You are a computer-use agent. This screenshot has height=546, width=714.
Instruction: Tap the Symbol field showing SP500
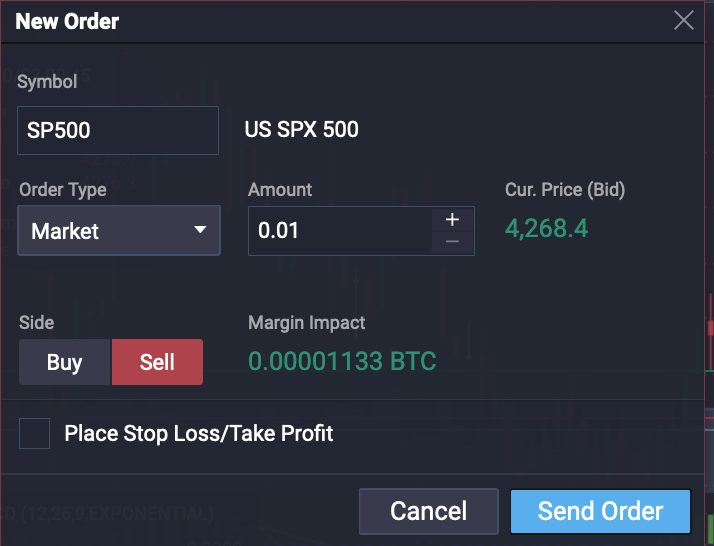(117, 131)
